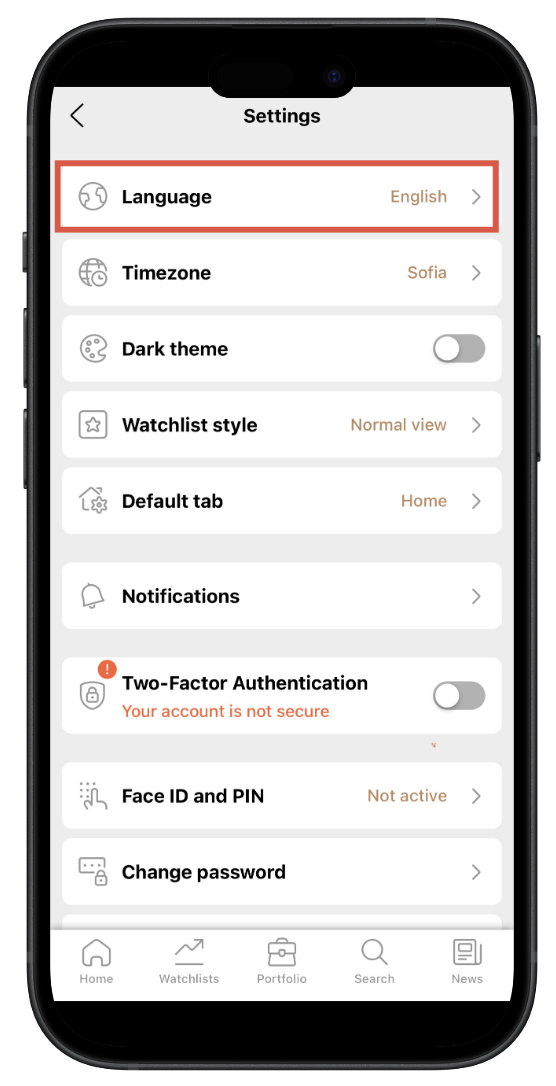Enable the Dark theme switch
This screenshot has width=556, height=1086.
pyautogui.click(x=459, y=348)
